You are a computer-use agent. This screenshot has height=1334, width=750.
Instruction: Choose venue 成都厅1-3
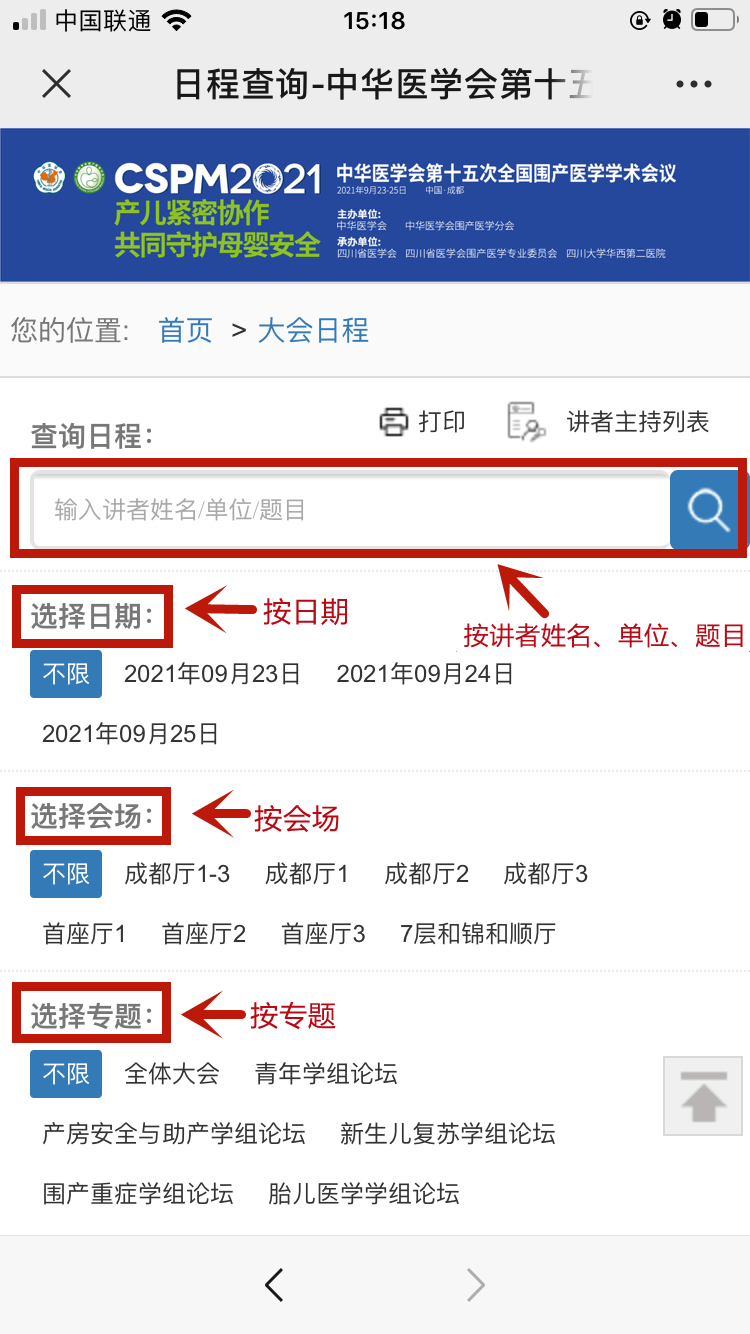(x=177, y=874)
